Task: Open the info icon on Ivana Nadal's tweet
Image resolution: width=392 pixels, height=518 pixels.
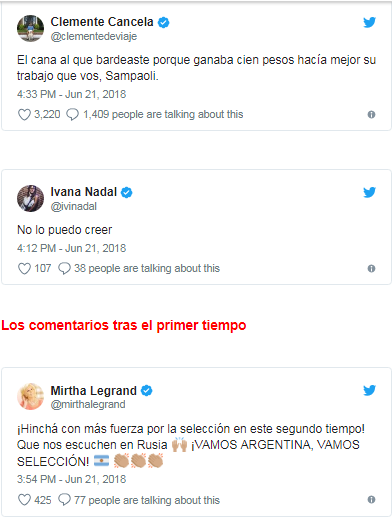Action: [x=371, y=268]
